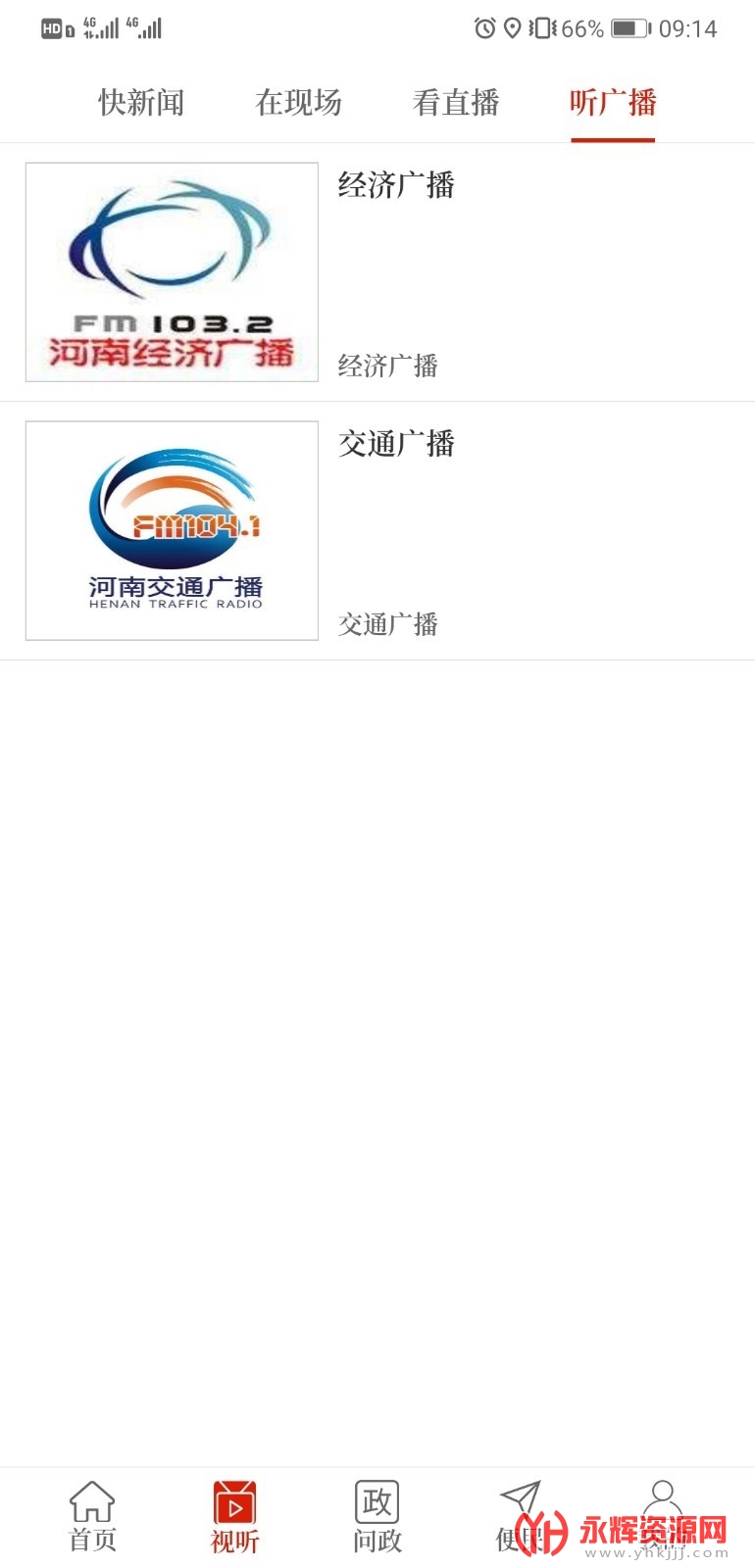
Task: Switch to the 看直播 tab
Action: 456,102
